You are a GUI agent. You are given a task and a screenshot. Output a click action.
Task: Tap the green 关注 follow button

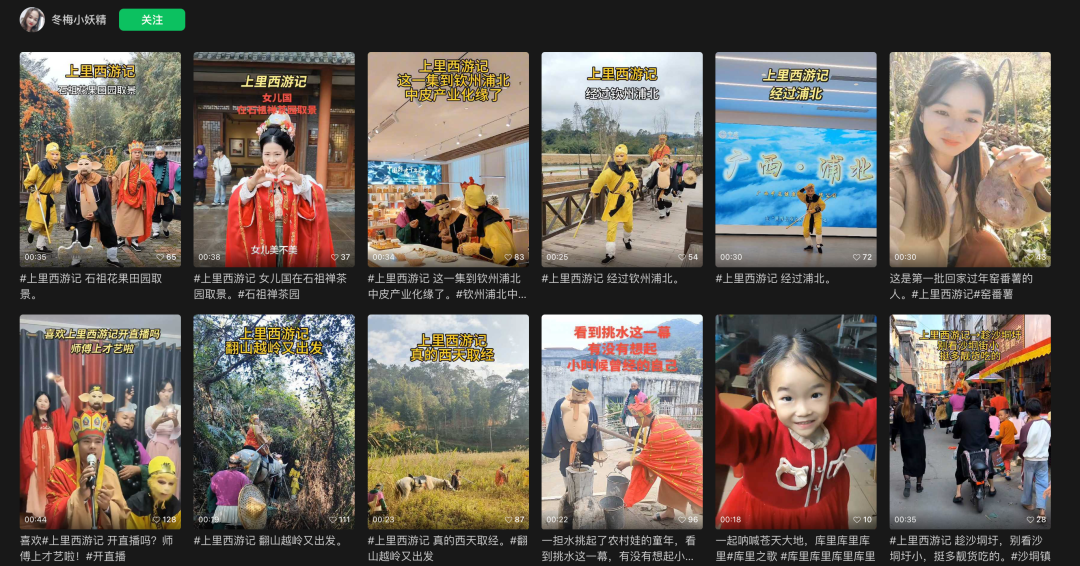click(x=152, y=20)
